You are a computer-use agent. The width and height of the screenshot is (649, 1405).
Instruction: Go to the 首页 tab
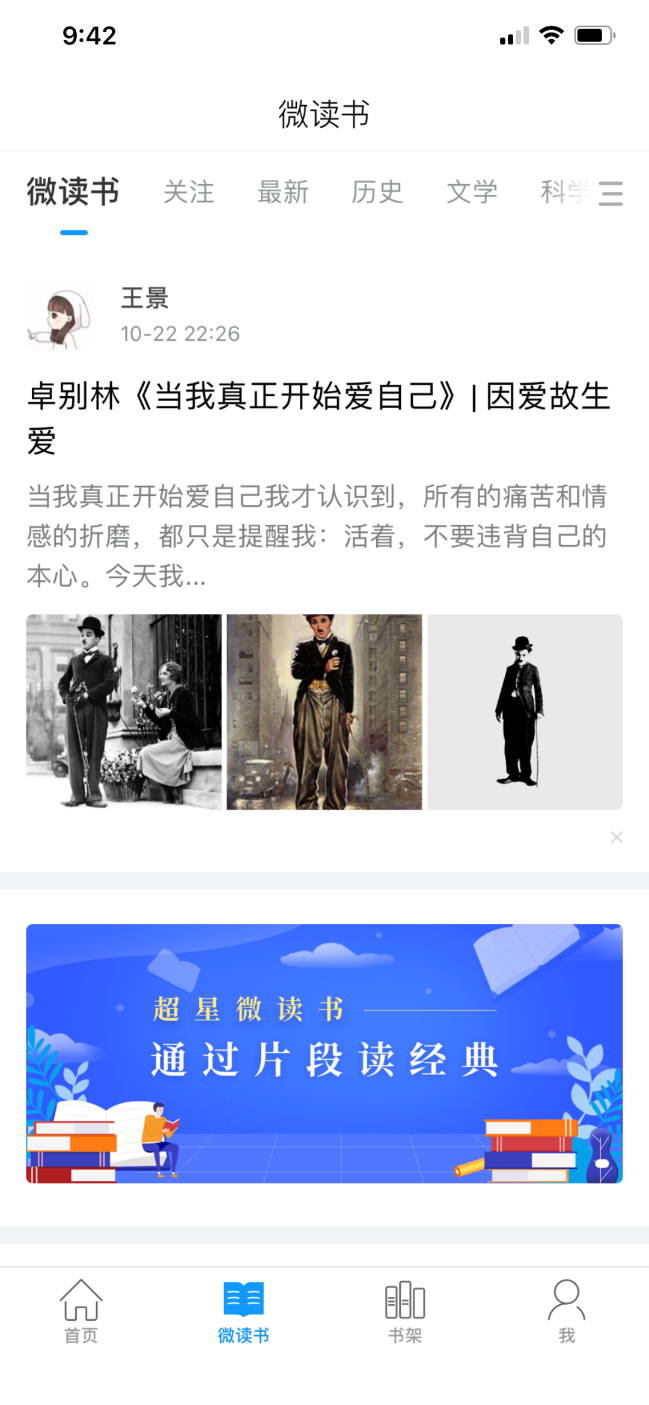click(x=81, y=1311)
